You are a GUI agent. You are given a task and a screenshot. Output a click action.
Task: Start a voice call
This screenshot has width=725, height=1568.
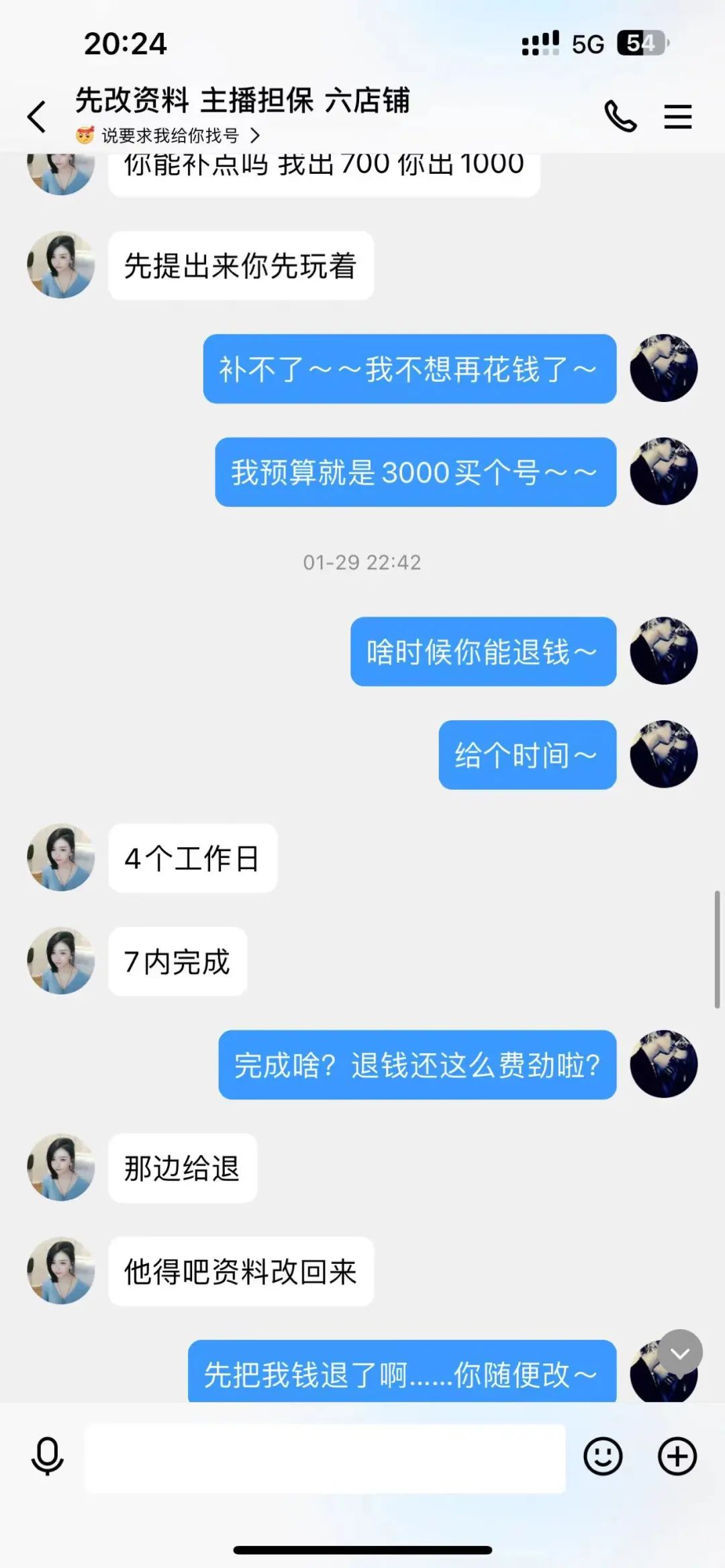tap(620, 117)
